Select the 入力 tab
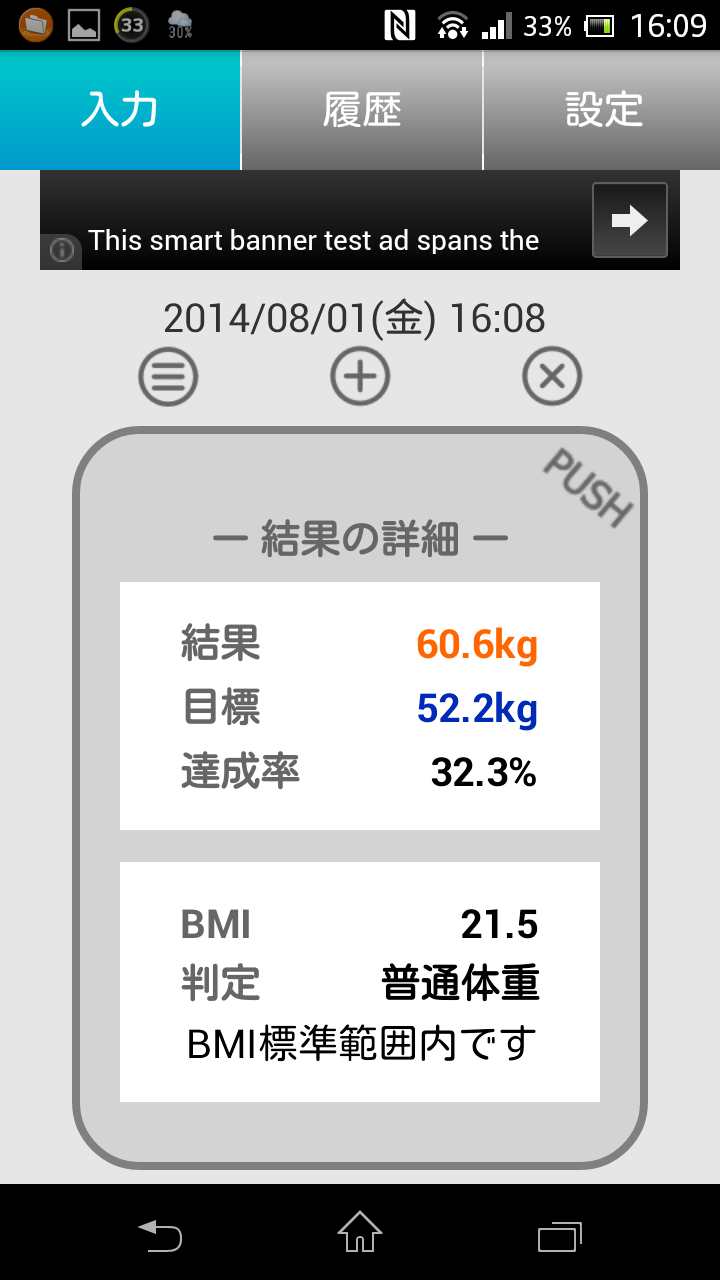The height and width of the screenshot is (1280, 720). (120, 110)
